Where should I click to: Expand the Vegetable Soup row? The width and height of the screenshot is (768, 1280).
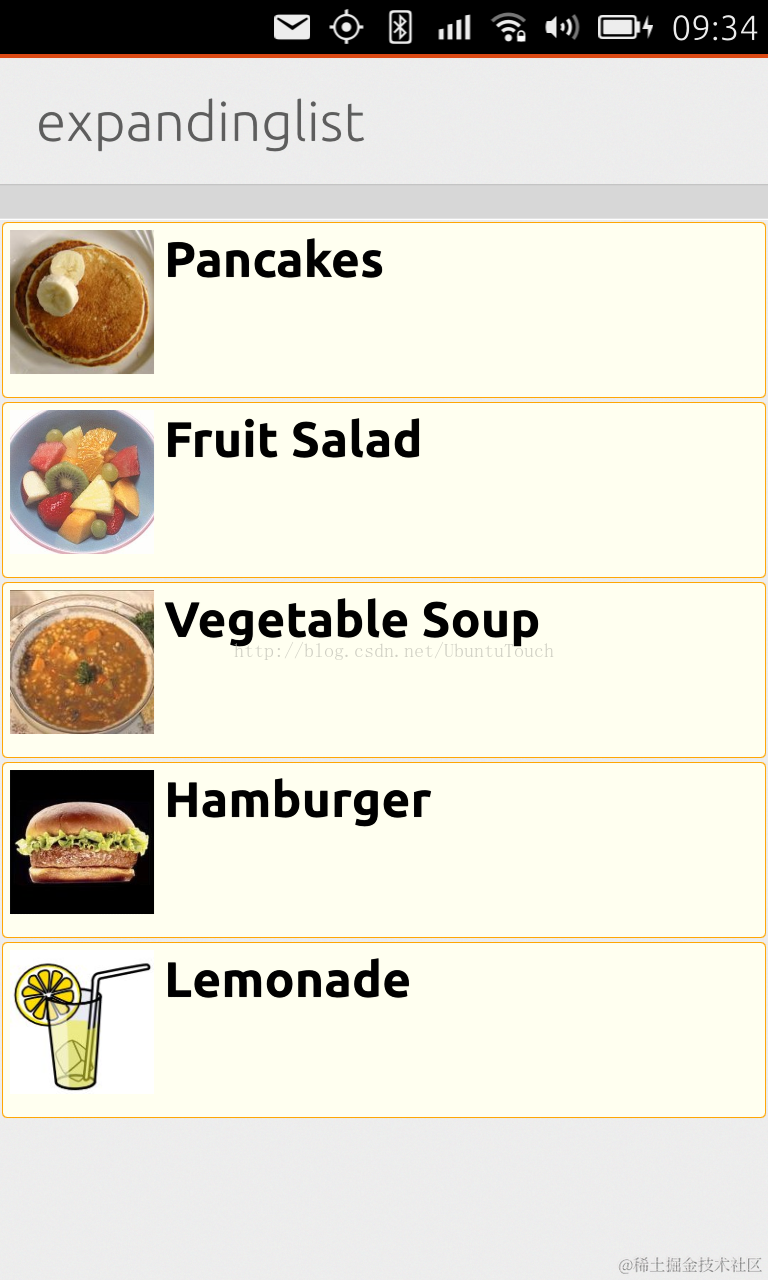(x=384, y=670)
